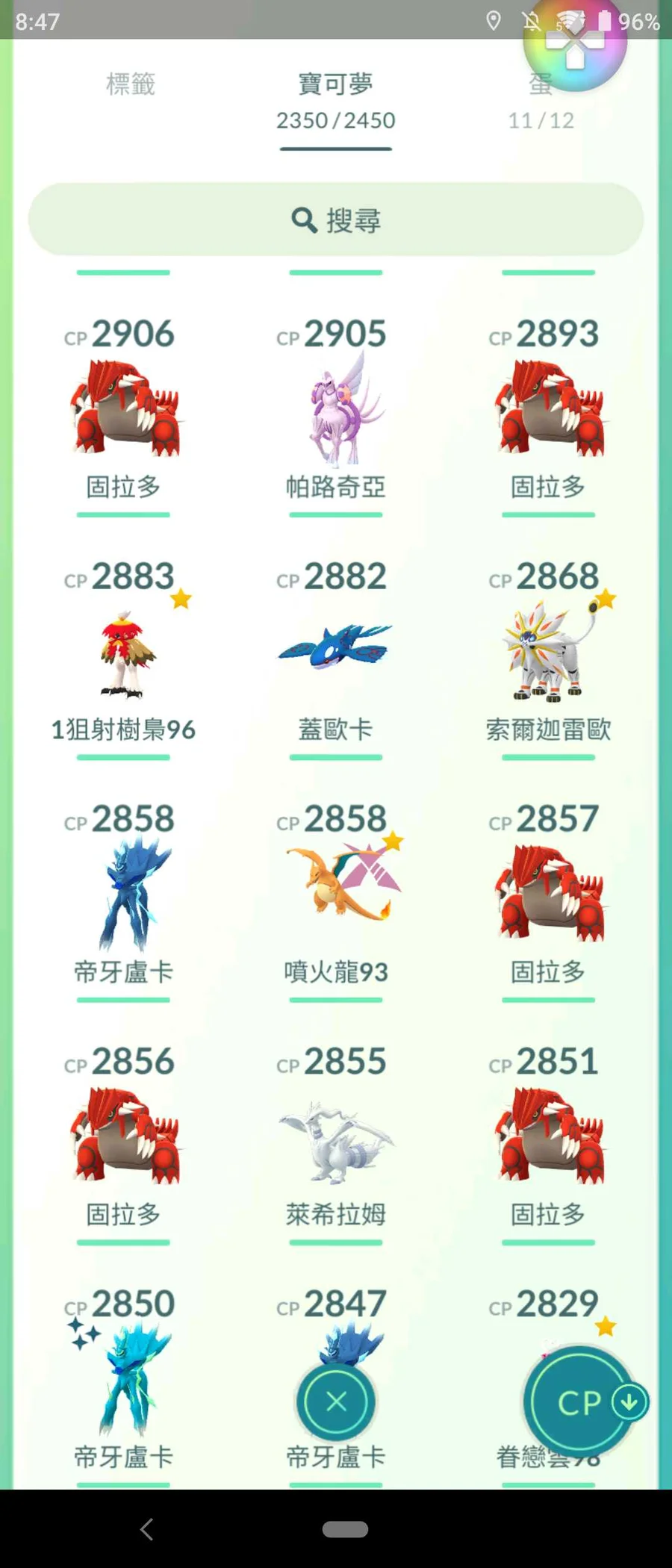Switch to the 標籤 tab

point(131,84)
